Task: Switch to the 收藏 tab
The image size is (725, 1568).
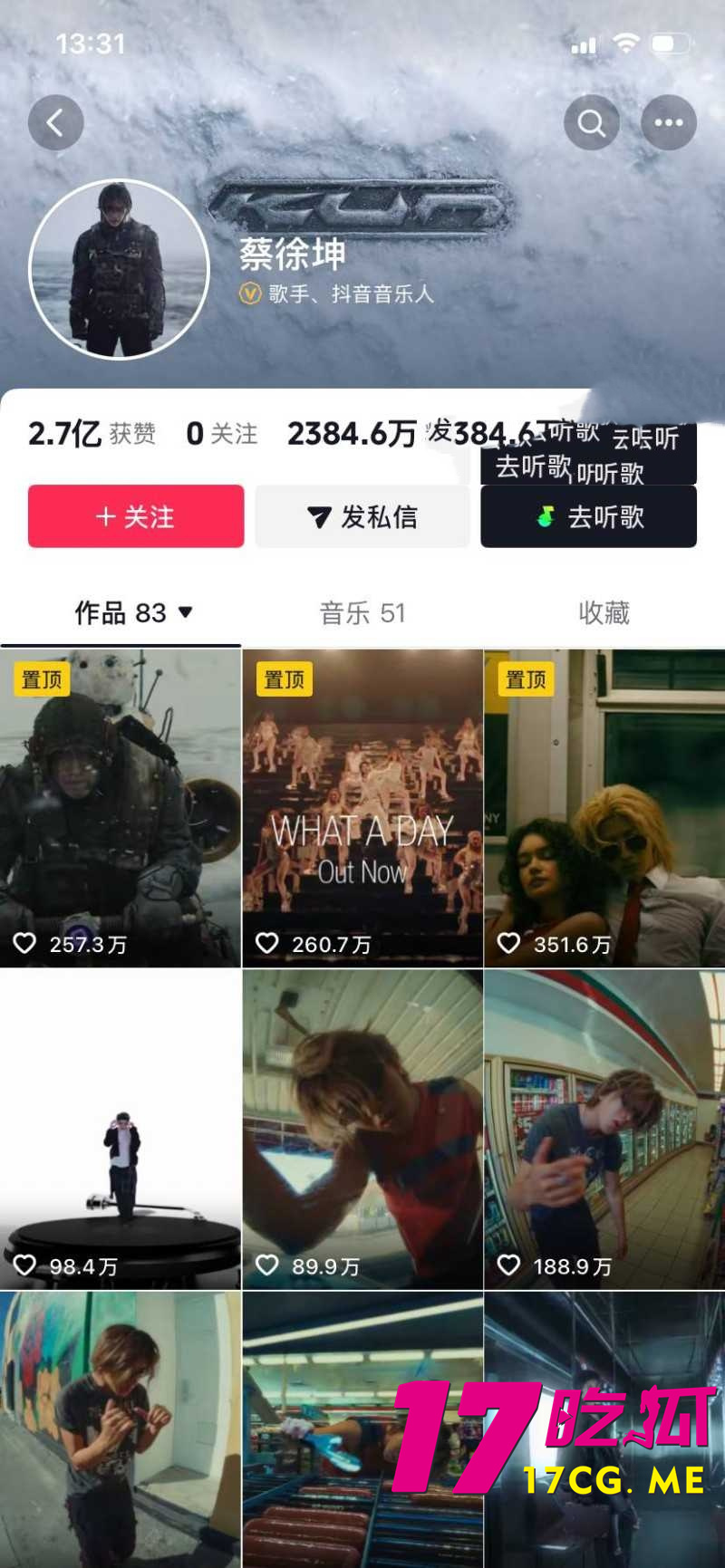Action: 604,613
